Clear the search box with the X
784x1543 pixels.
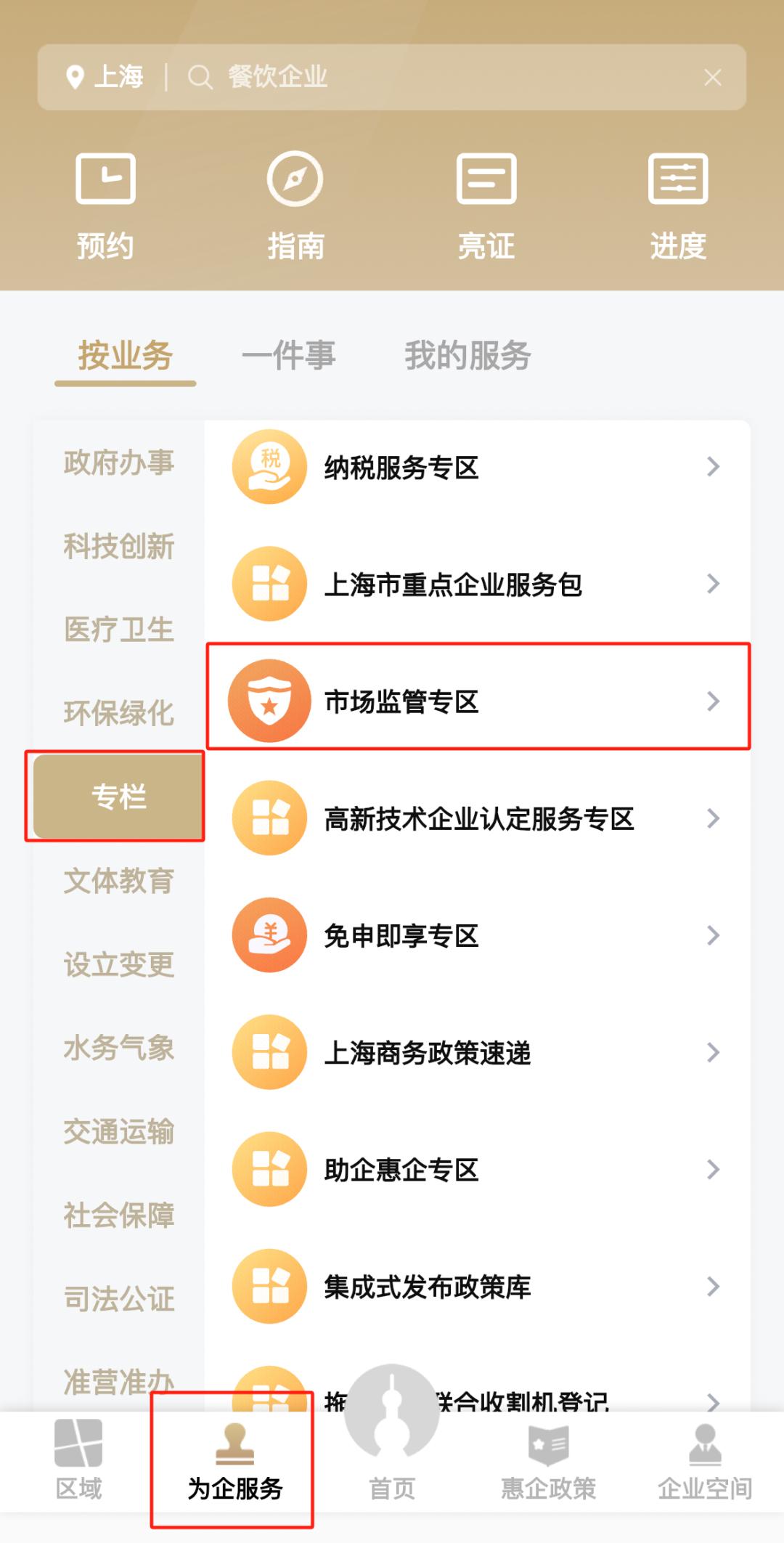click(x=712, y=77)
